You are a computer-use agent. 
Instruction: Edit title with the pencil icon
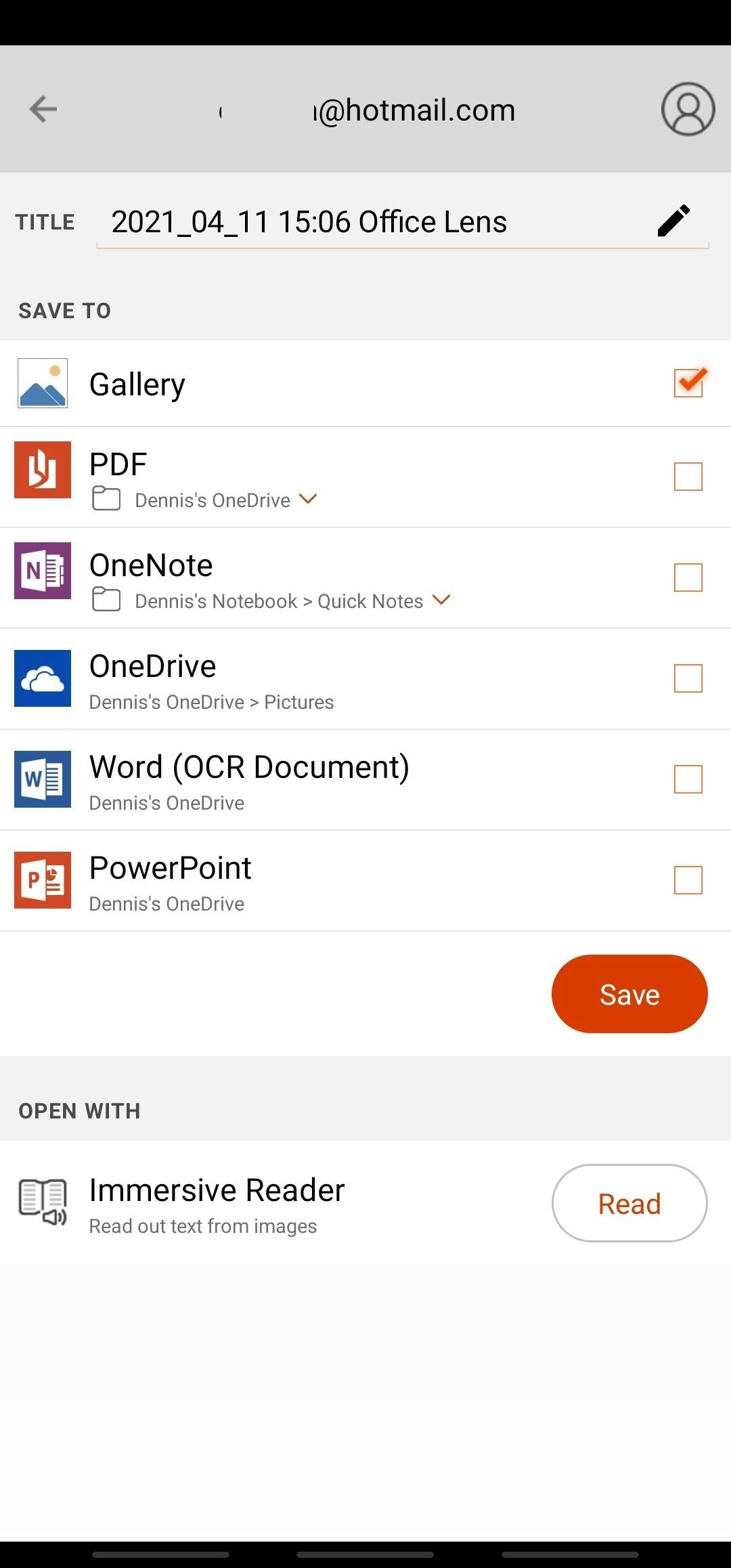point(673,221)
